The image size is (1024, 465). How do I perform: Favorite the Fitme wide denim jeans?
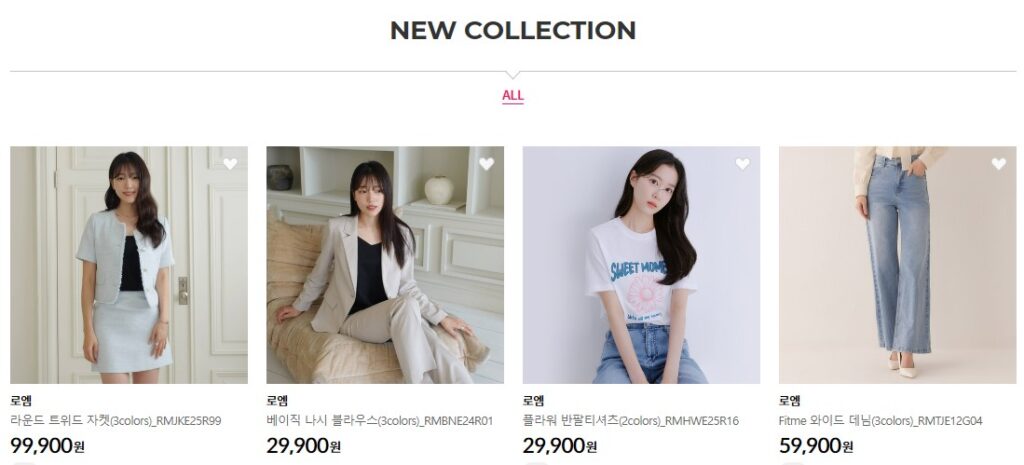(x=998, y=164)
